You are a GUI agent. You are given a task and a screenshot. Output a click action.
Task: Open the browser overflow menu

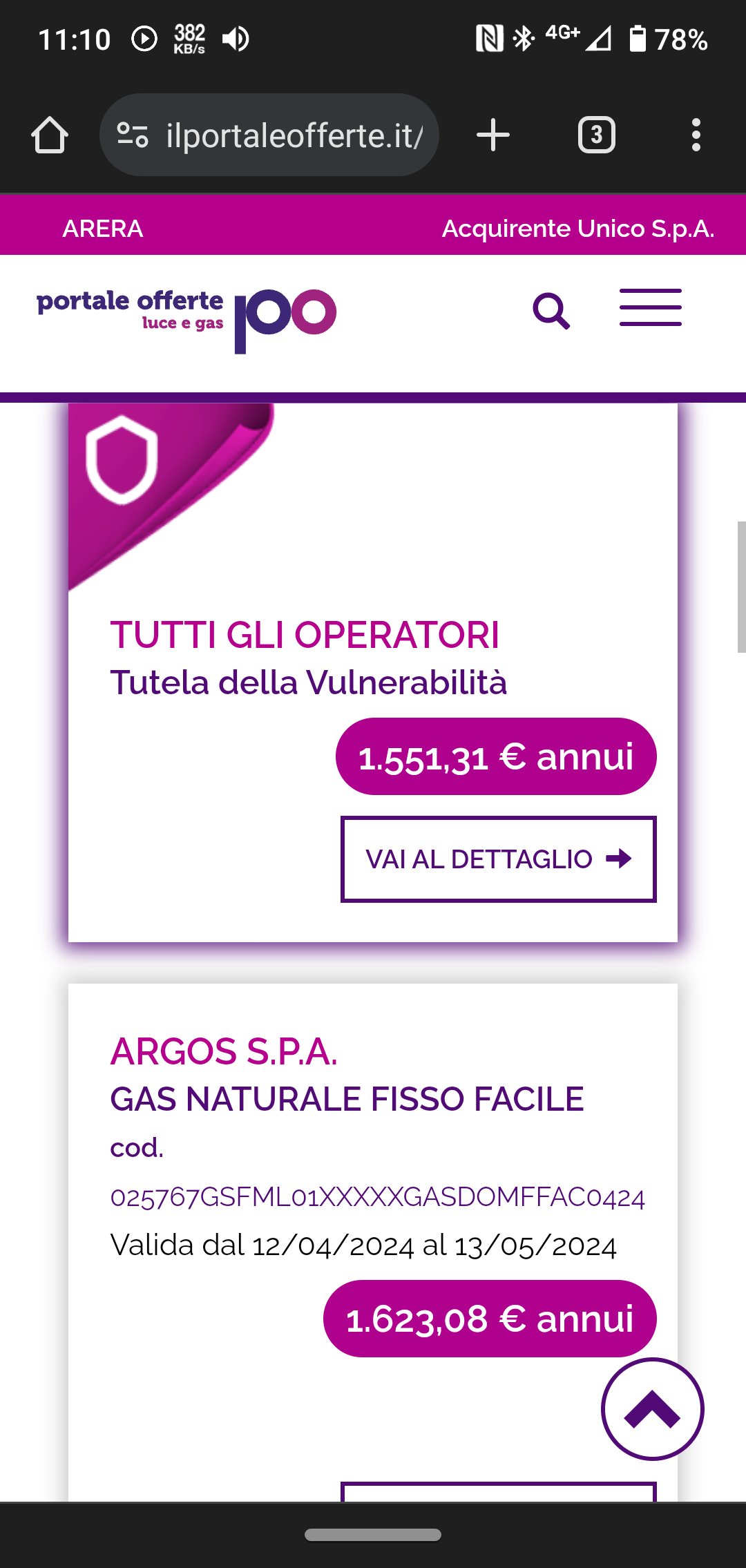[696, 135]
